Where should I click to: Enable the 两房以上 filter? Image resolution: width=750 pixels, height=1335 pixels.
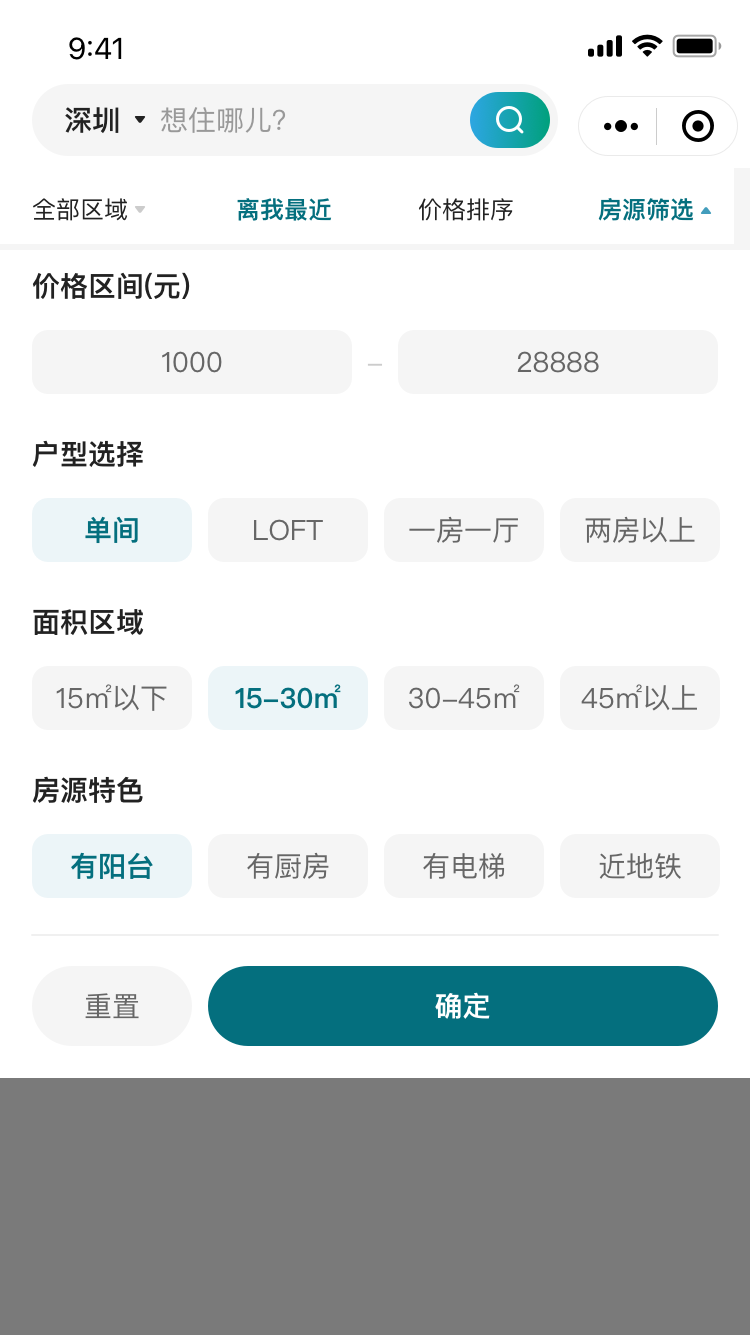(x=639, y=530)
